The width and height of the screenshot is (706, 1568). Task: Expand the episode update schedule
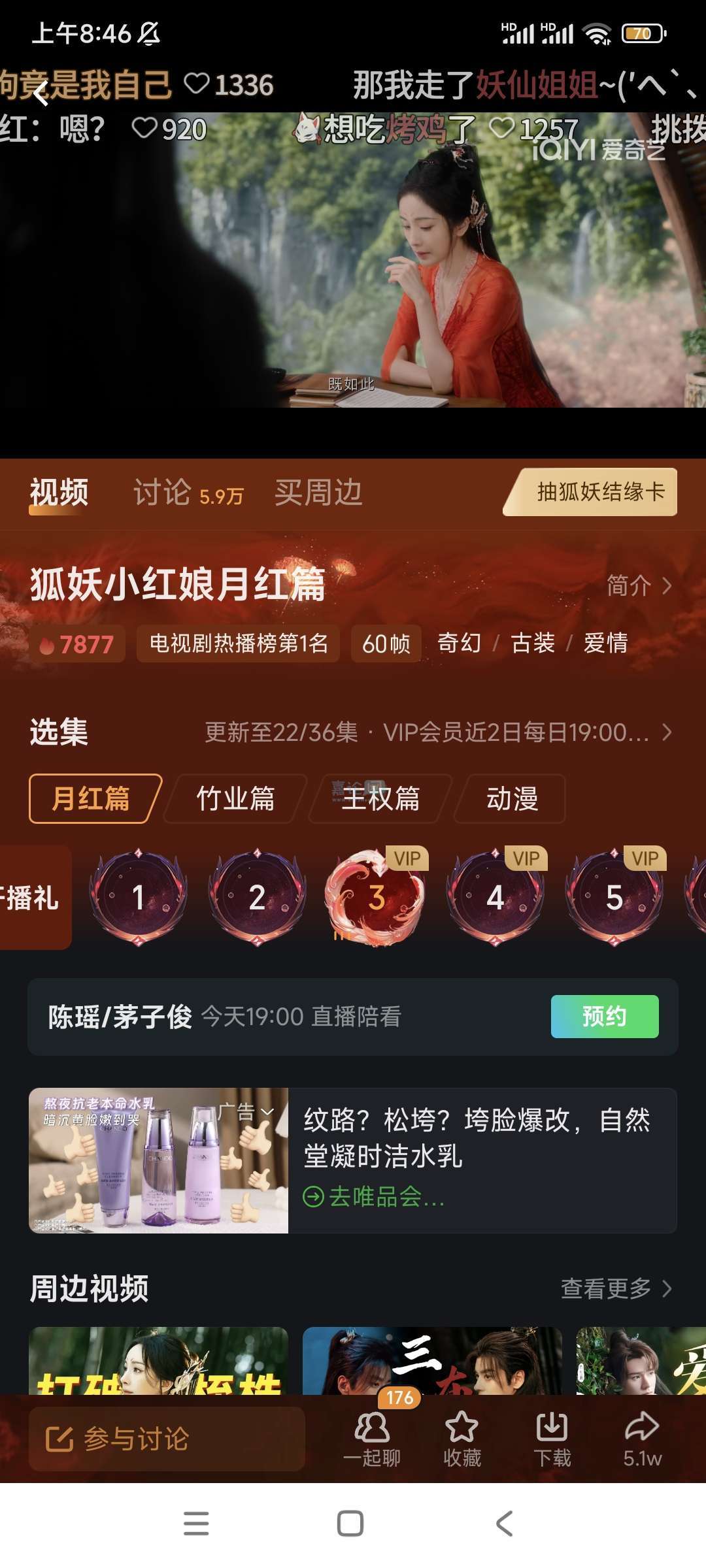click(438, 732)
